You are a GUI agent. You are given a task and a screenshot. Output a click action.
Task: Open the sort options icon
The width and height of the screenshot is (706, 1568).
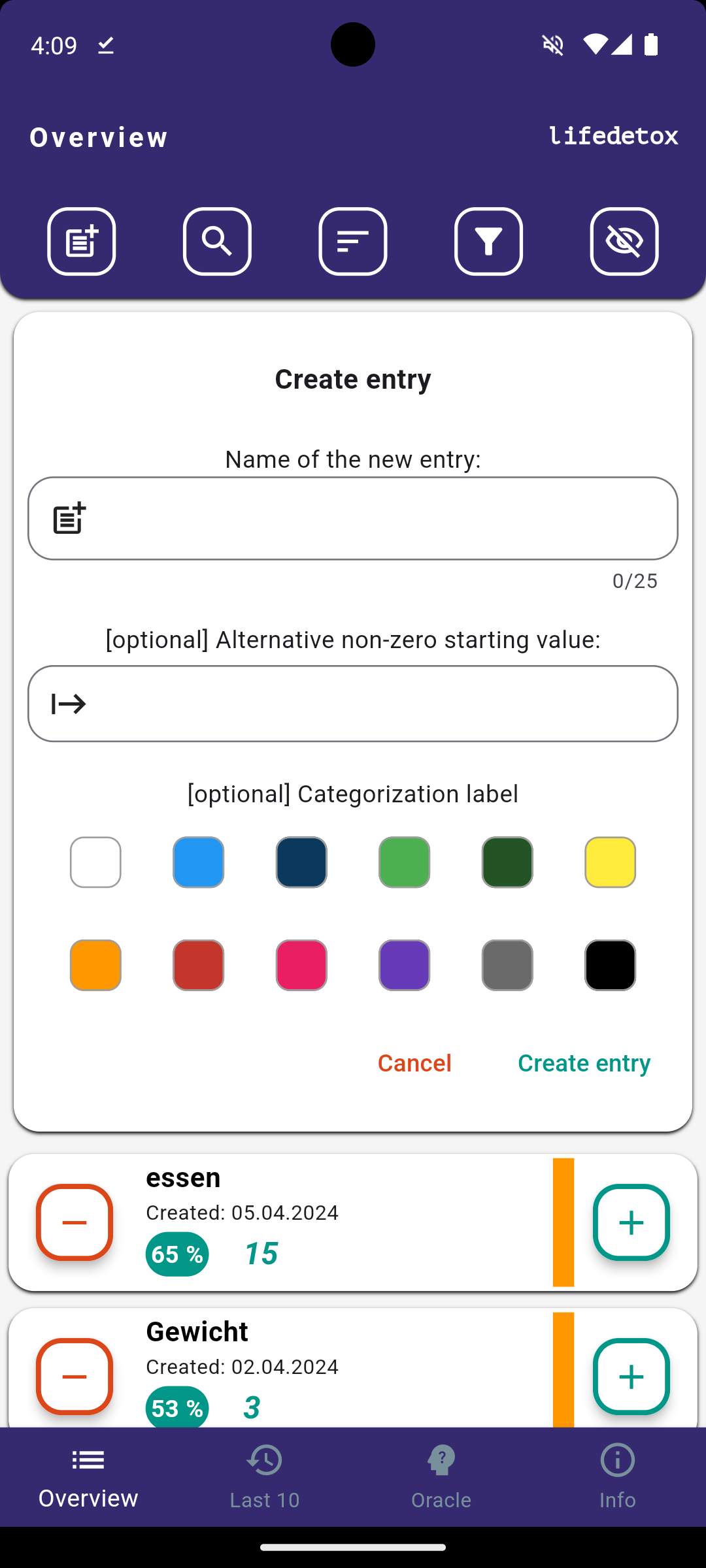click(353, 241)
